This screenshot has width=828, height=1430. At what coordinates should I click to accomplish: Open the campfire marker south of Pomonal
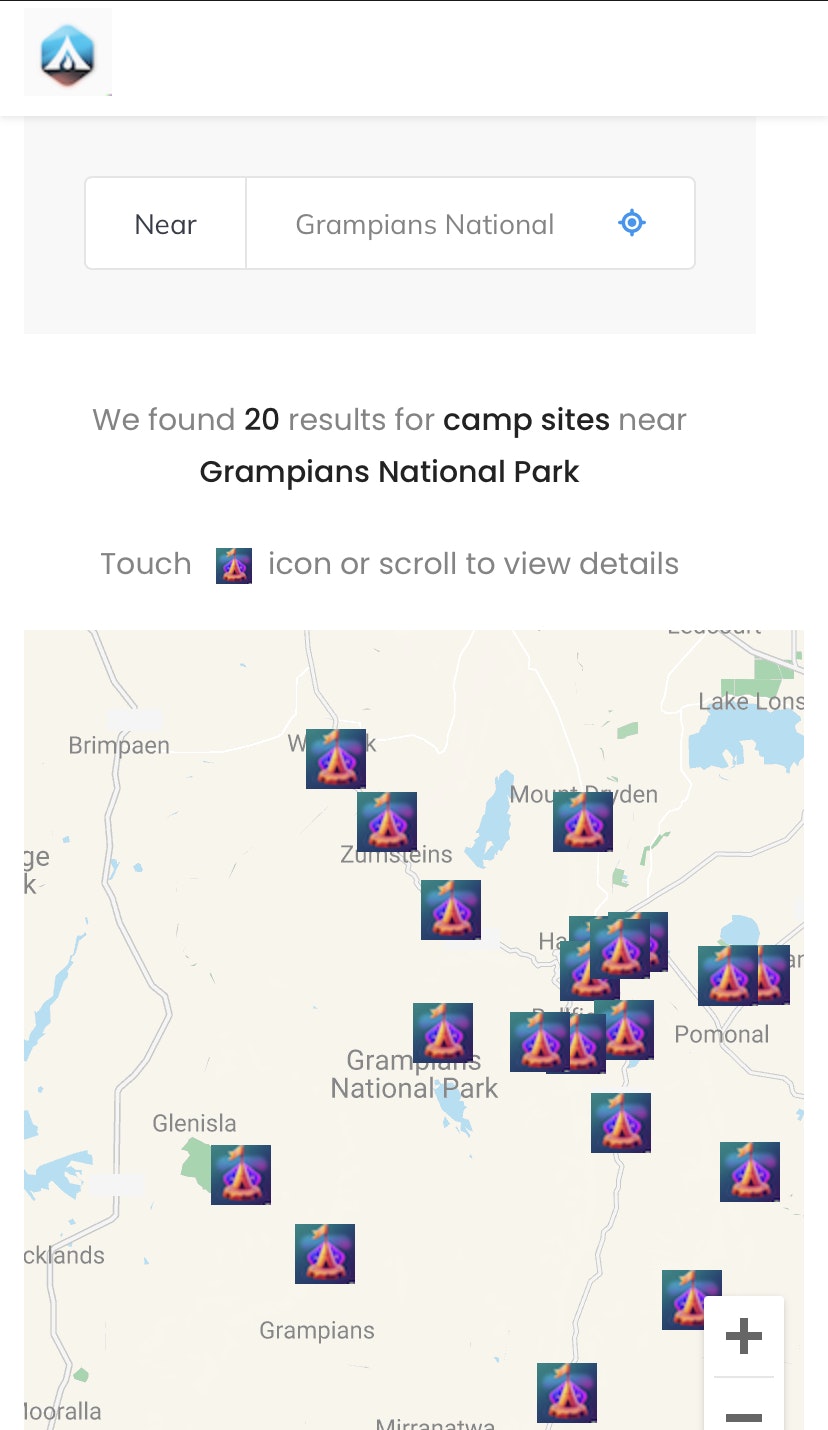click(x=750, y=1171)
